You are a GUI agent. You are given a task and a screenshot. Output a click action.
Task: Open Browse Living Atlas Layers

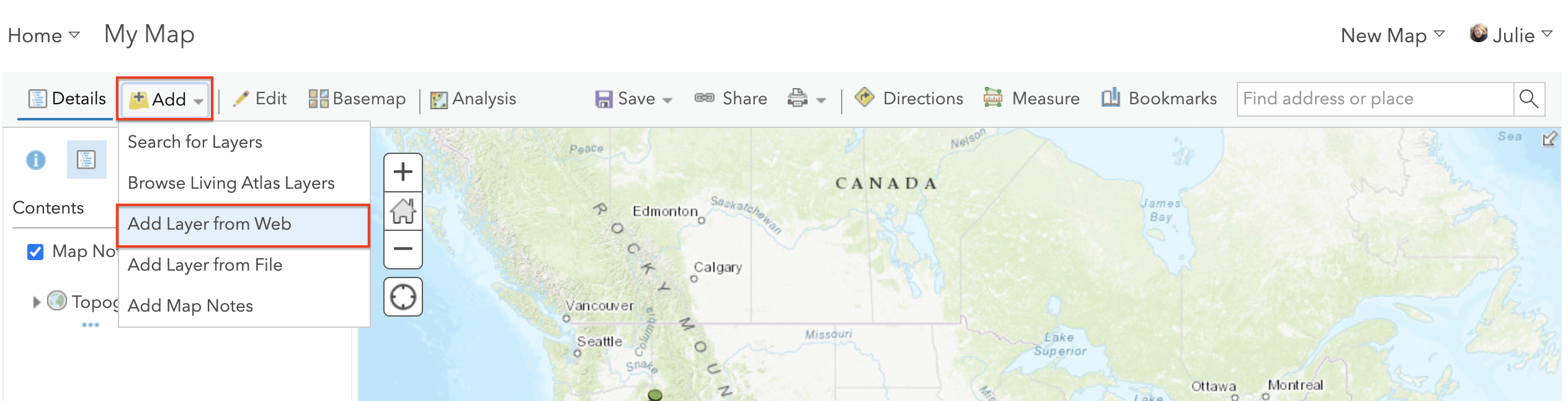(x=231, y=183)
